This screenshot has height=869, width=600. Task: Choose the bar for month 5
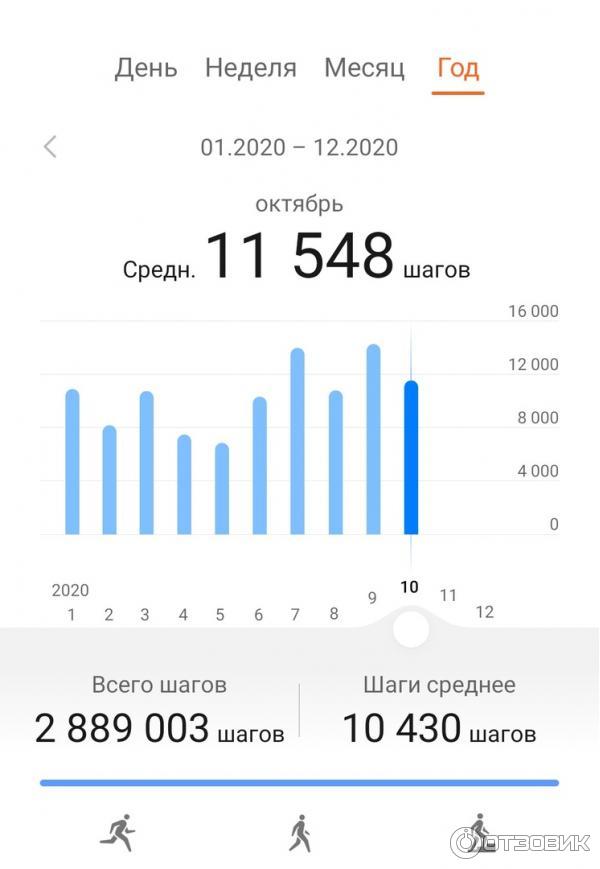point(221,489)
